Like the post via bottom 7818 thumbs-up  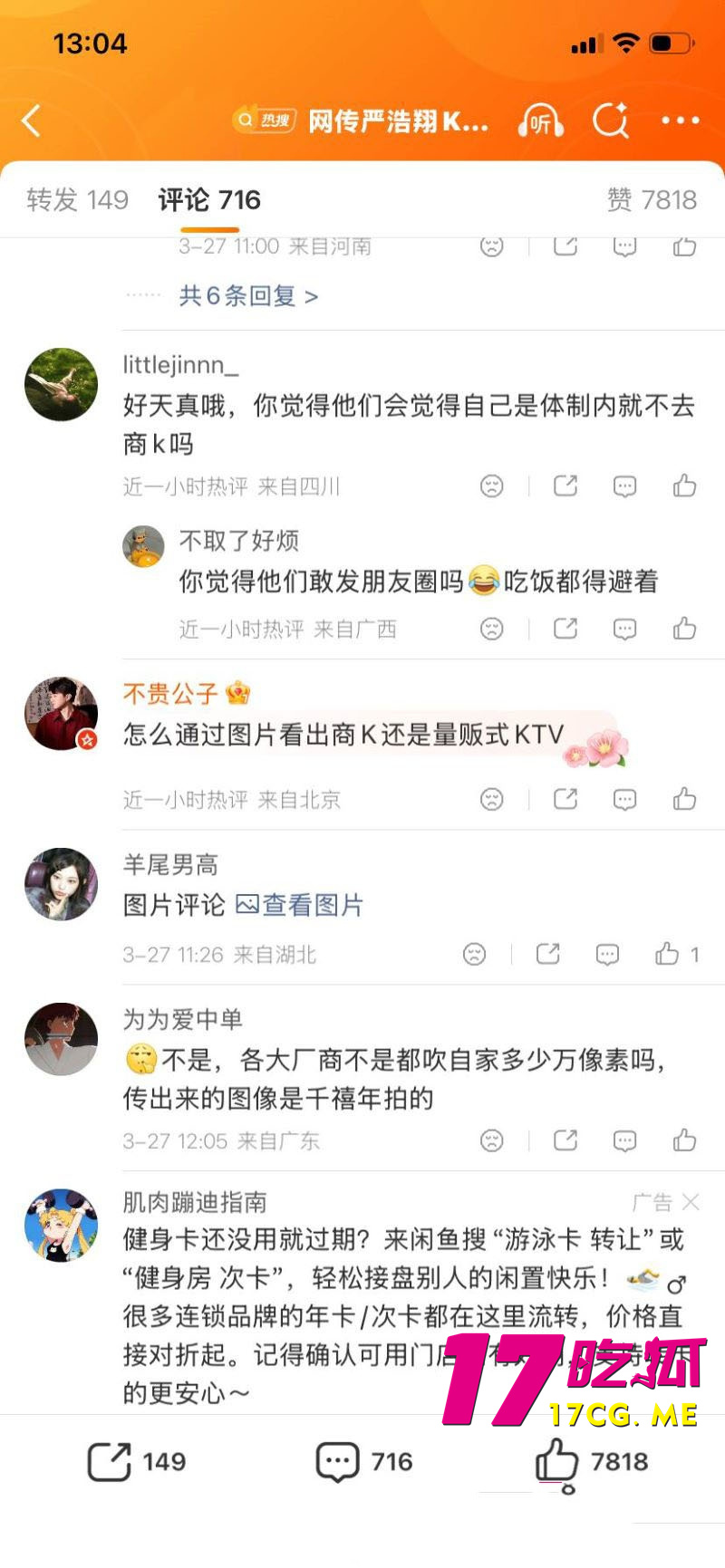click(564, 1460)
